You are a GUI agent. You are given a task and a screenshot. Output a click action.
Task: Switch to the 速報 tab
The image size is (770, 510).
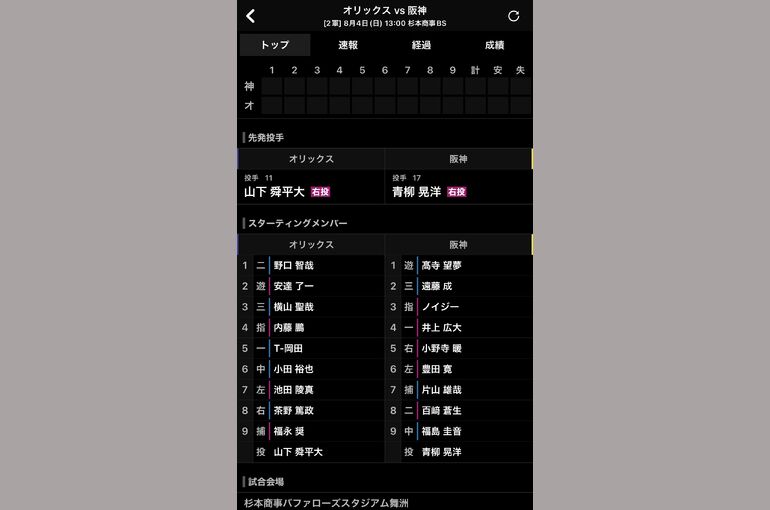[348, 45]
